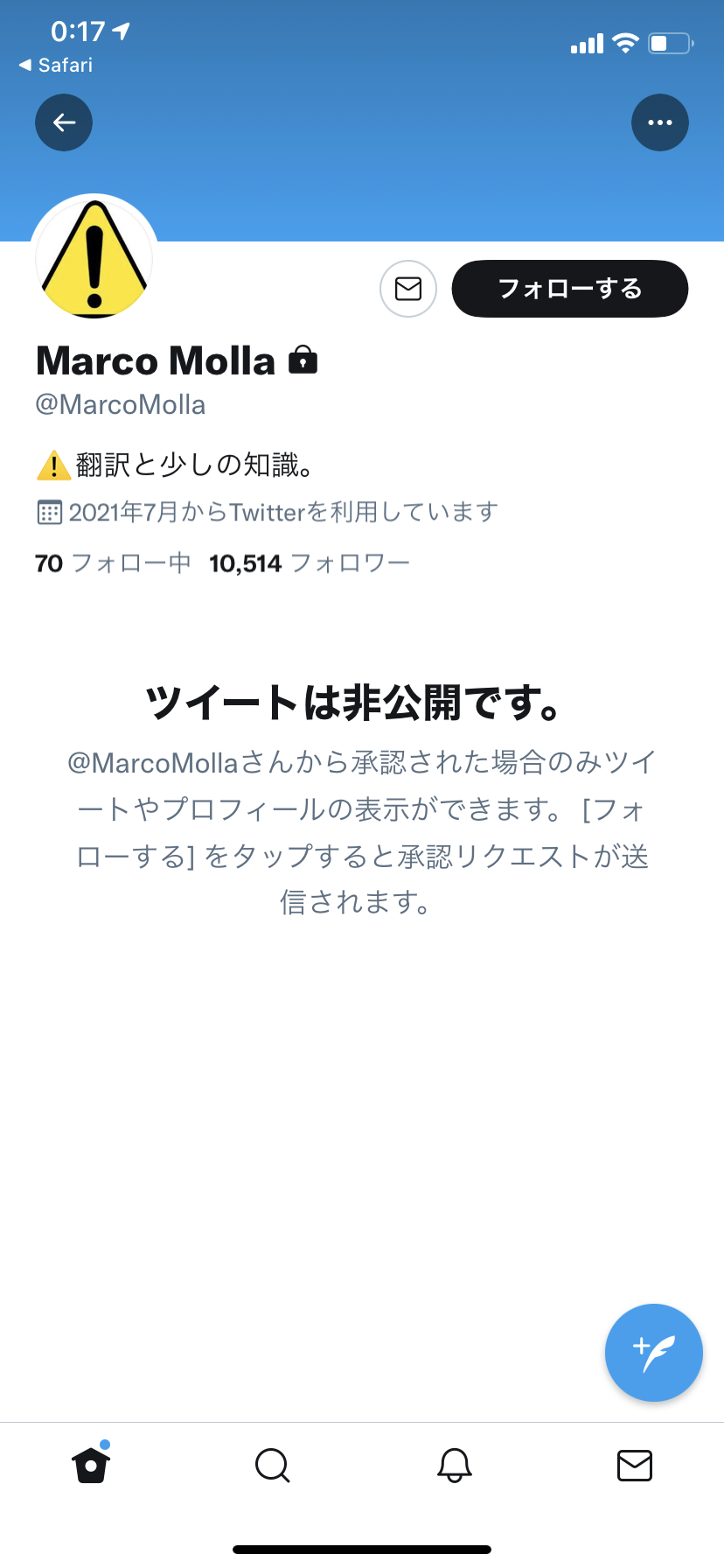Go back using the arrow button

click(x=64, y=122)
